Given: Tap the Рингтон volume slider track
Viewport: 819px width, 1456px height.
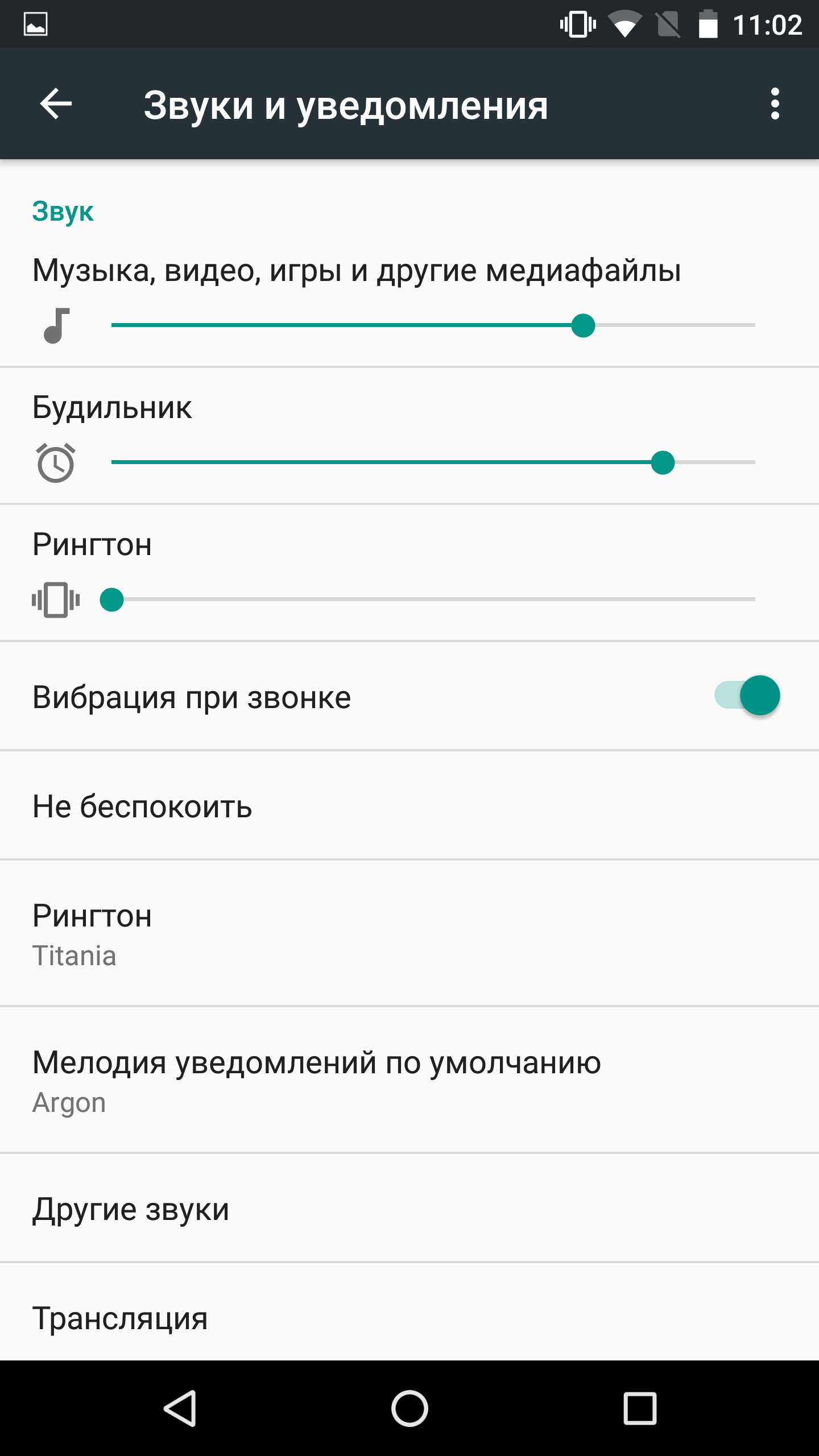Looking at the screenshot, I should pyautogui.click(x=432, y=599).
